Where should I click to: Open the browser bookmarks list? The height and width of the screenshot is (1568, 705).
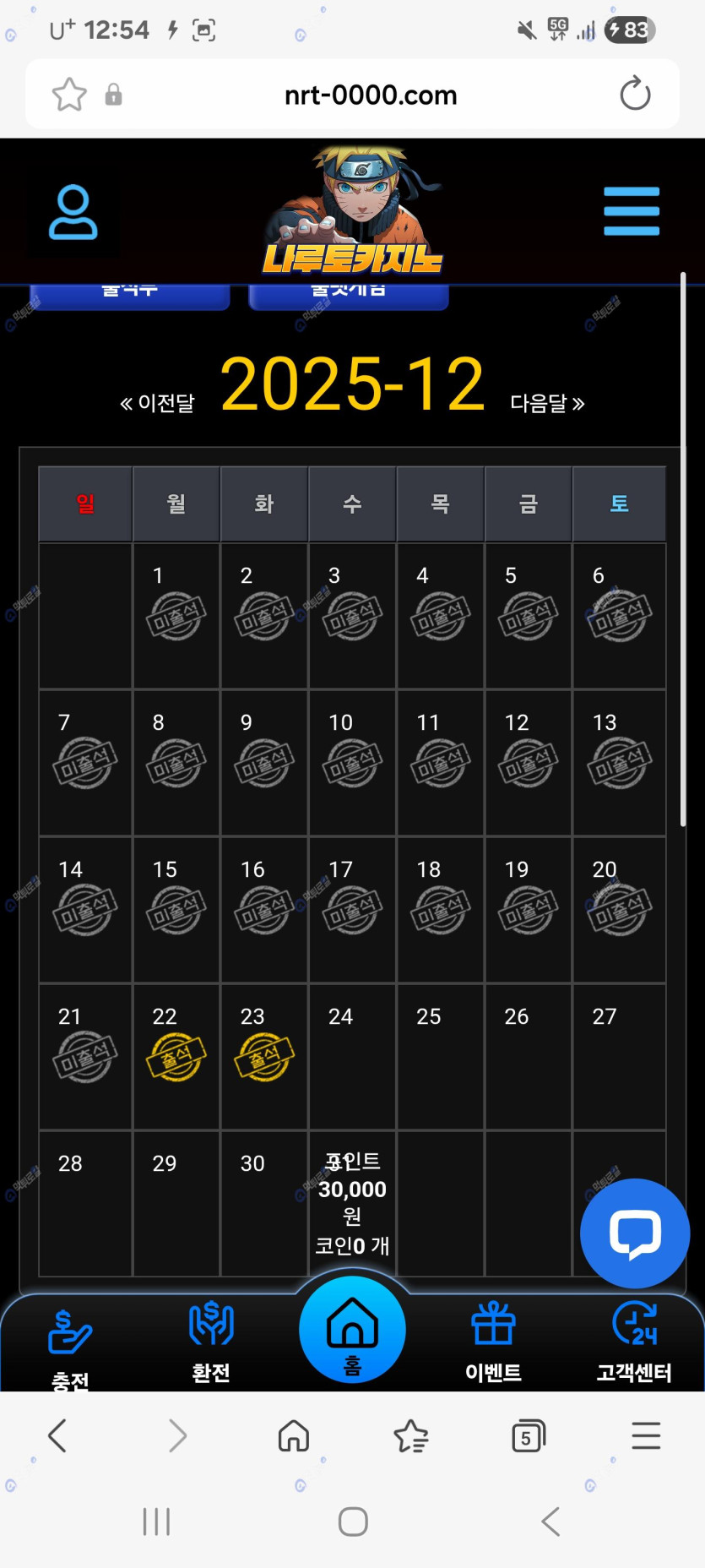pyautogui.click(x=411, y=1436)
